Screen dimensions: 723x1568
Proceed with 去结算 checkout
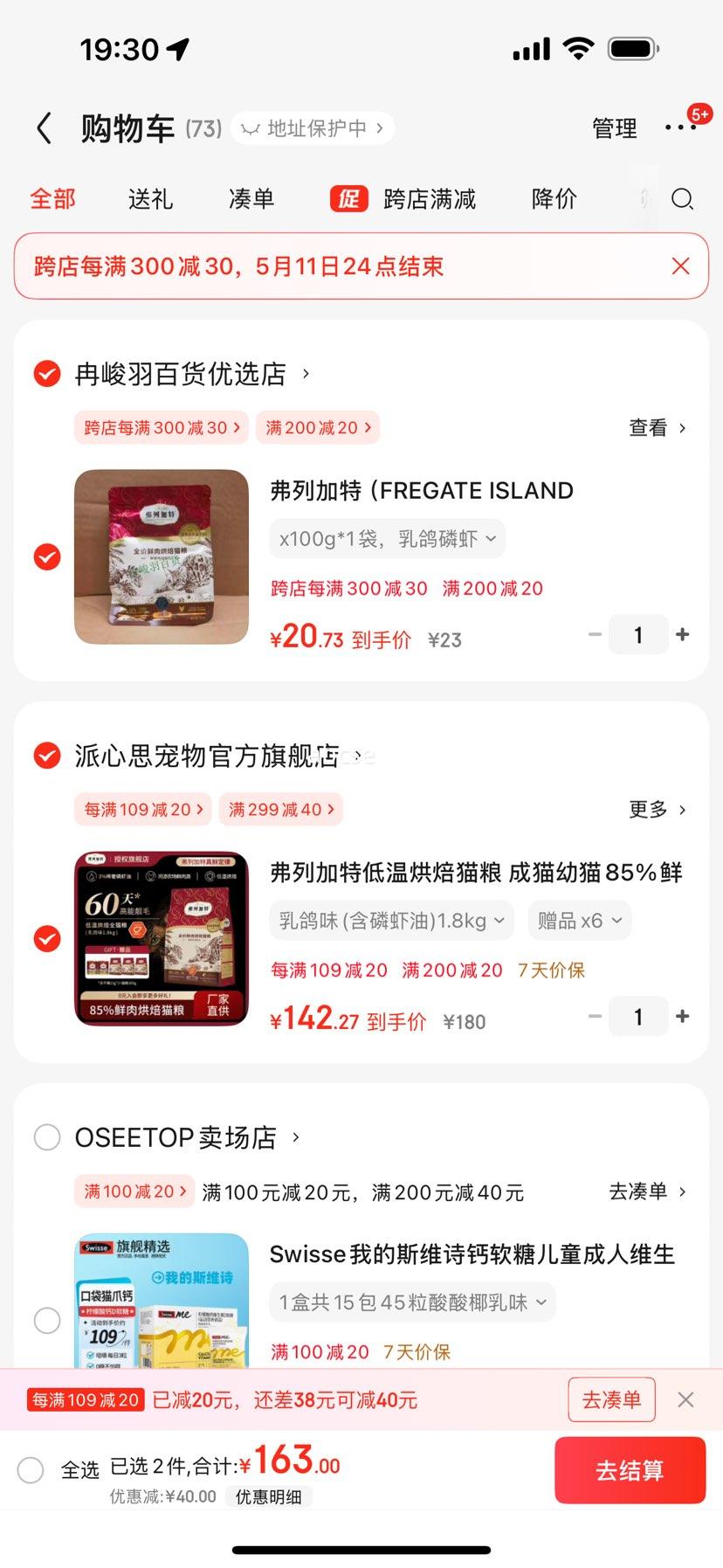[630, 1470]
